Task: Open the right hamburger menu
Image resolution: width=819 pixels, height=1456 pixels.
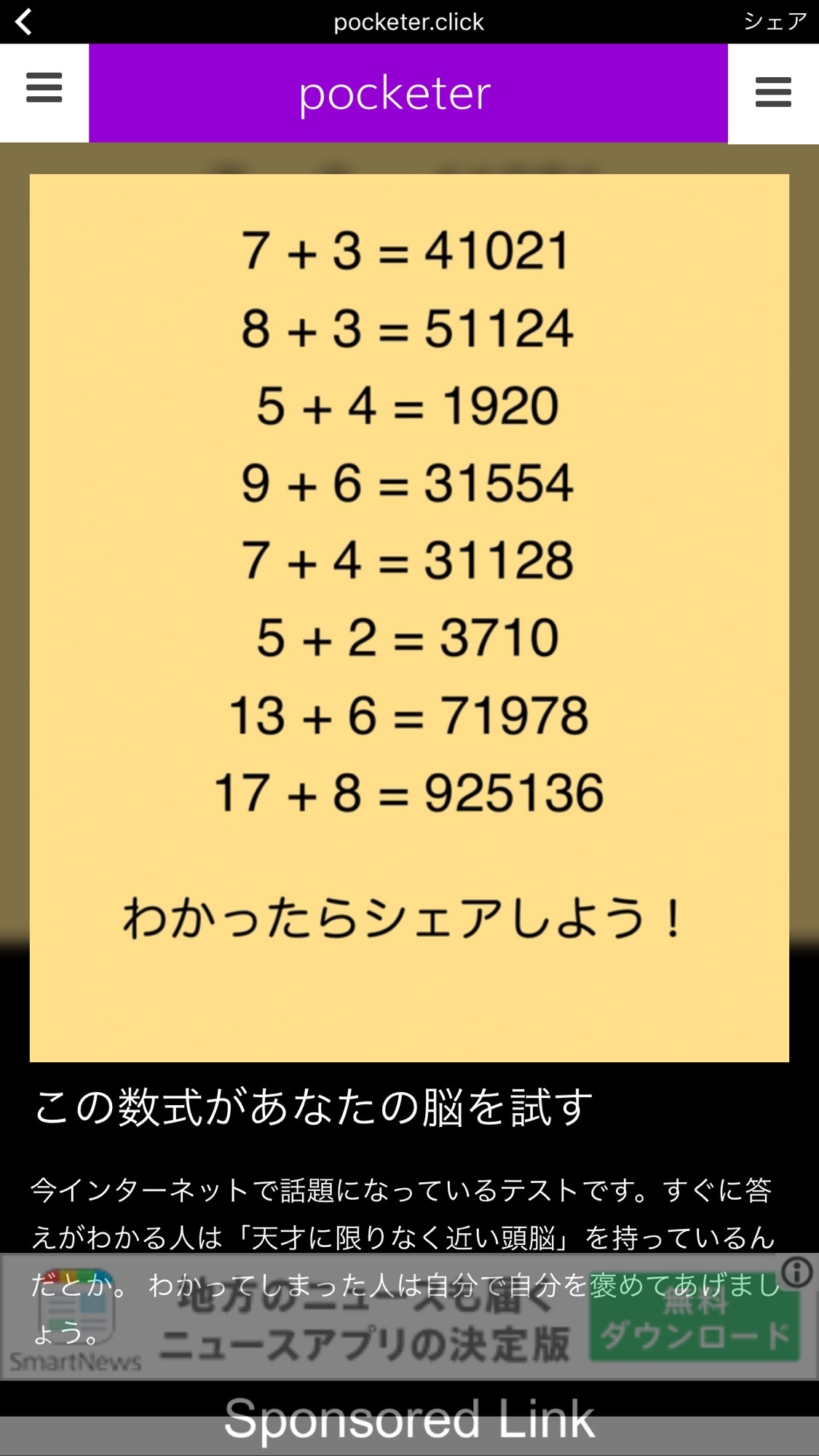Action: click(x=773, y=92)
